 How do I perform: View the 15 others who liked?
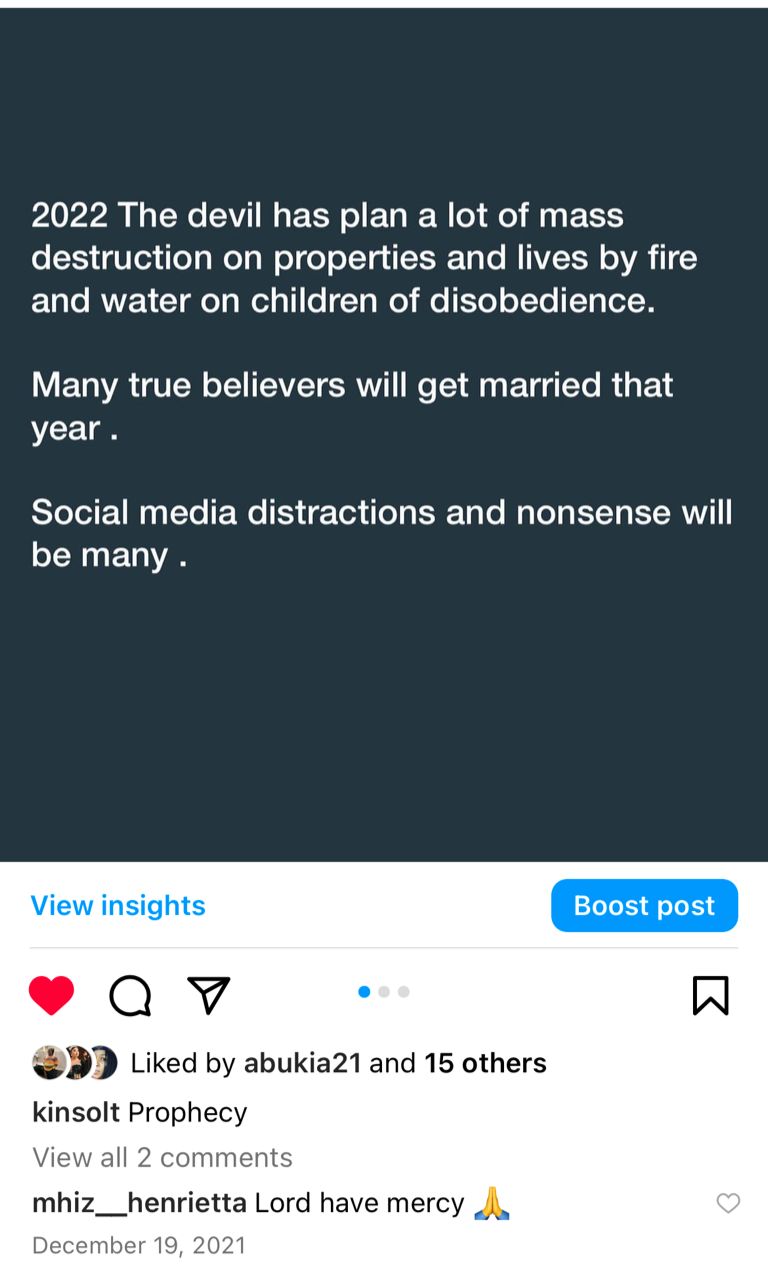click(x=485, y=1063)
